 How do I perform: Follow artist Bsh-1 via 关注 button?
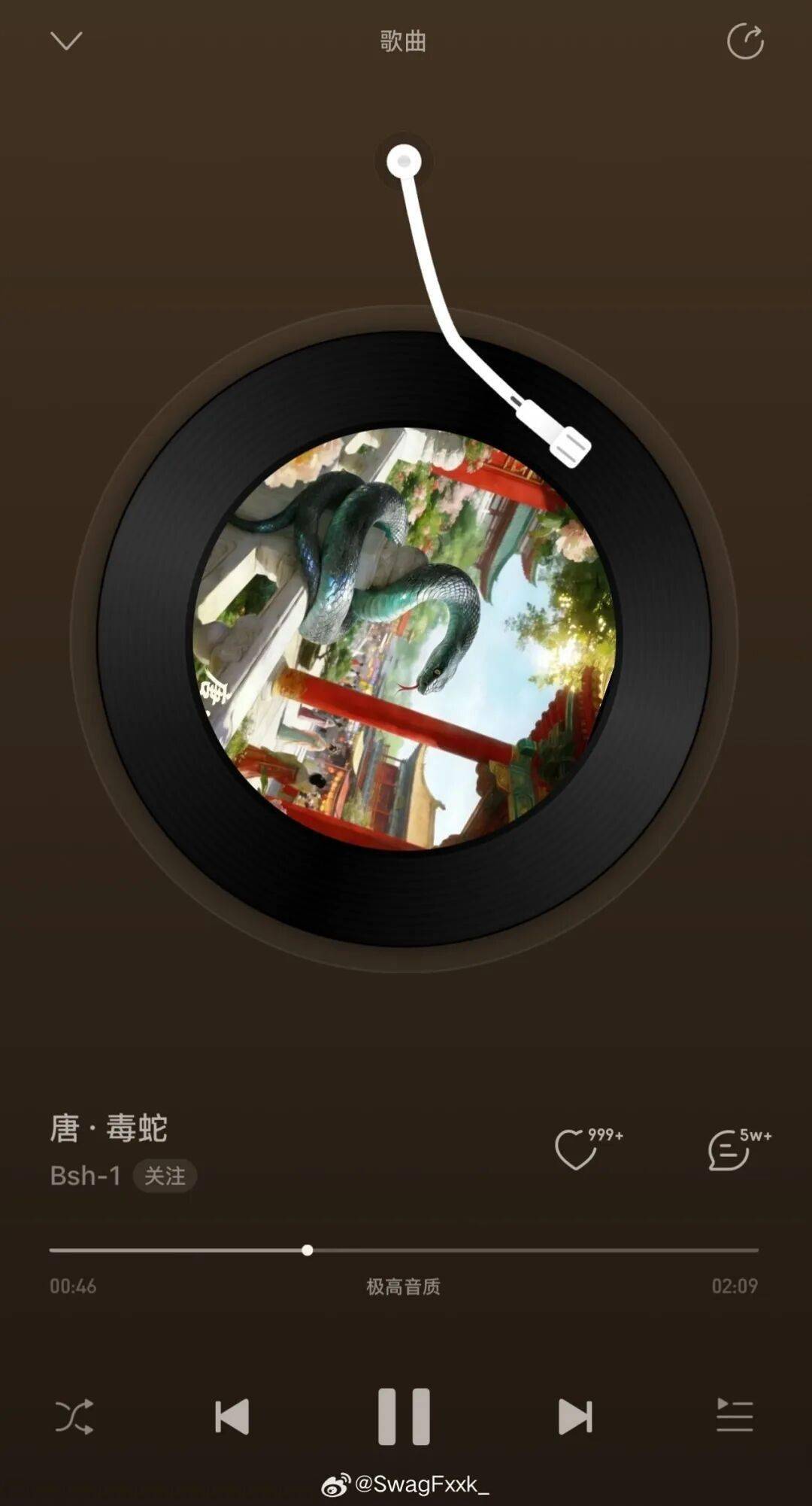165,1176
